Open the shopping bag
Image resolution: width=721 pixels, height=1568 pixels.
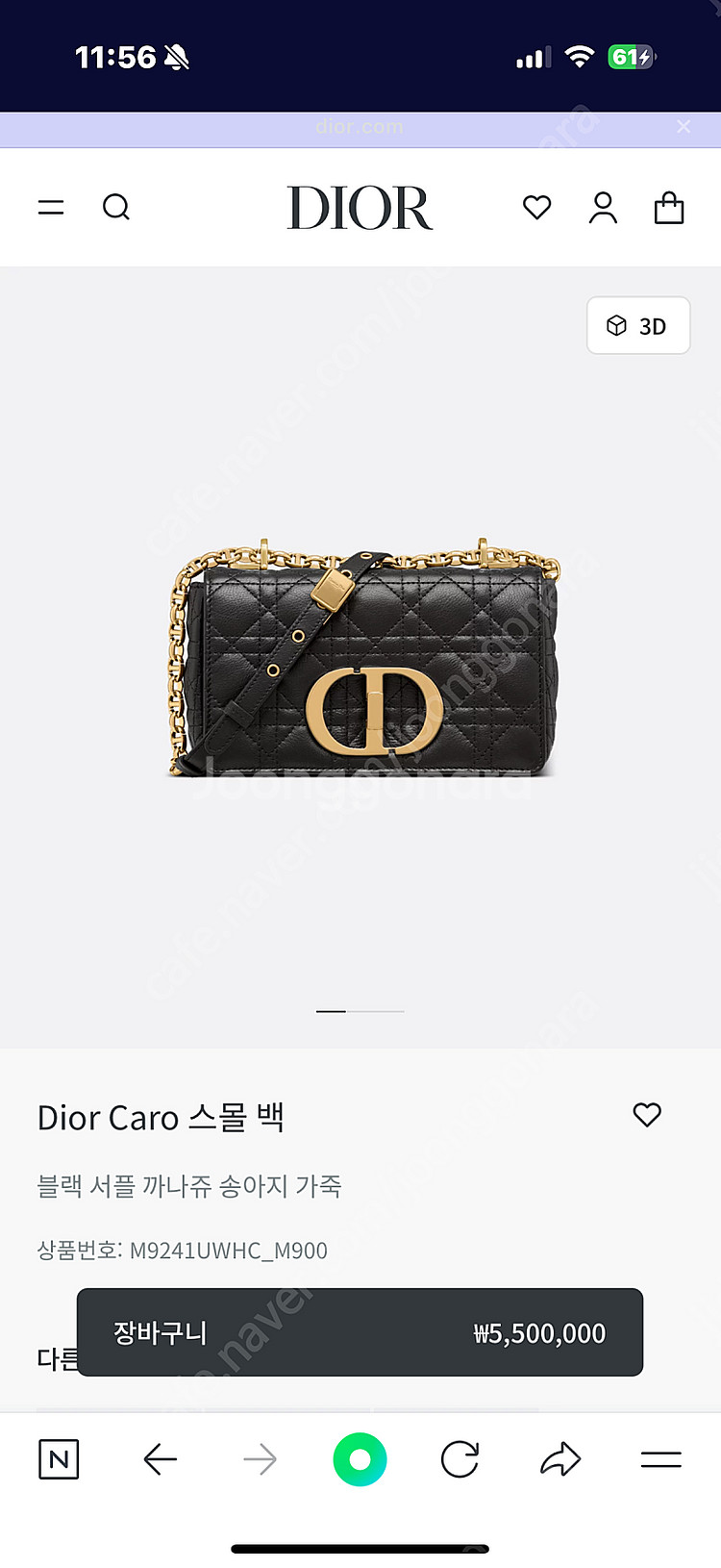(669, 207)
